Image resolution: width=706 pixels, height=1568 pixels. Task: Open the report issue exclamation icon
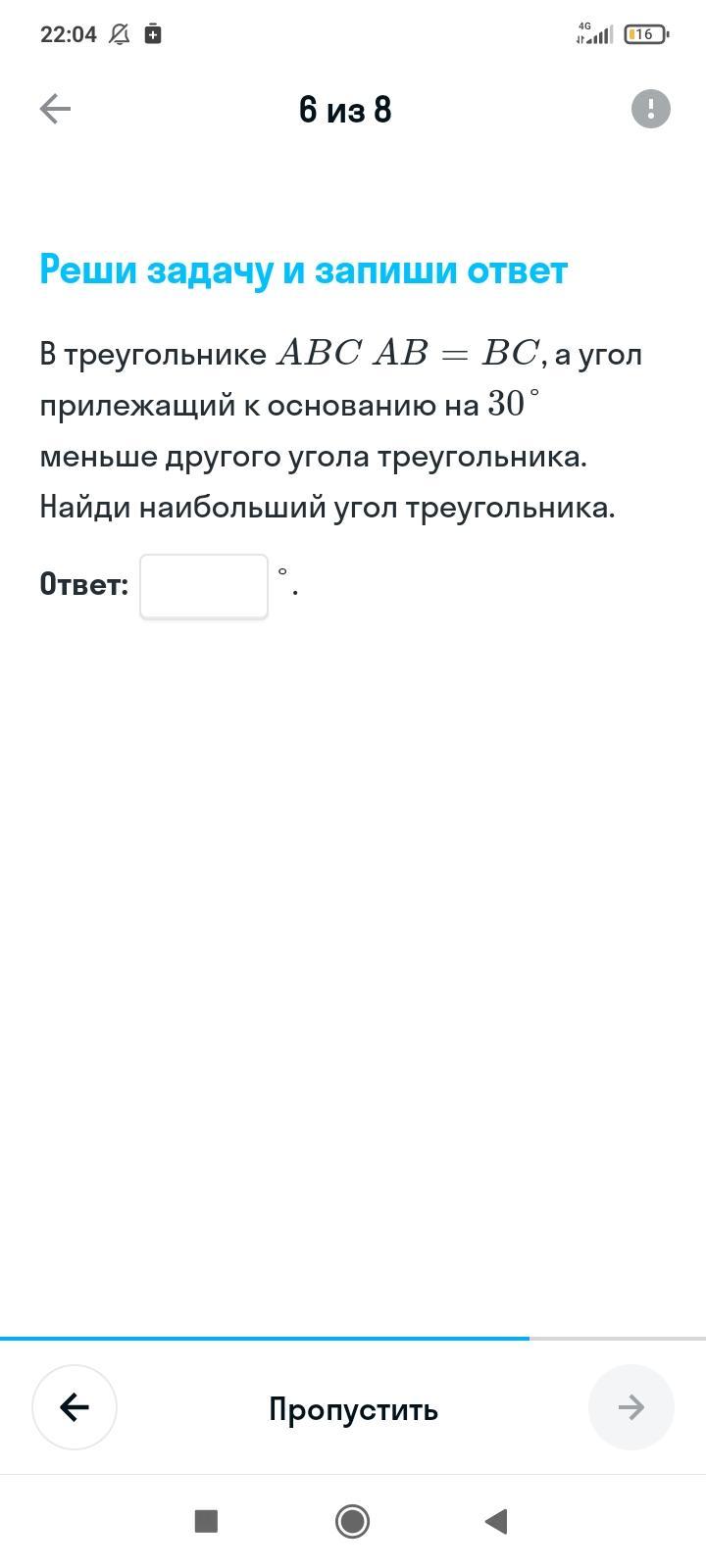pos(650,109)
